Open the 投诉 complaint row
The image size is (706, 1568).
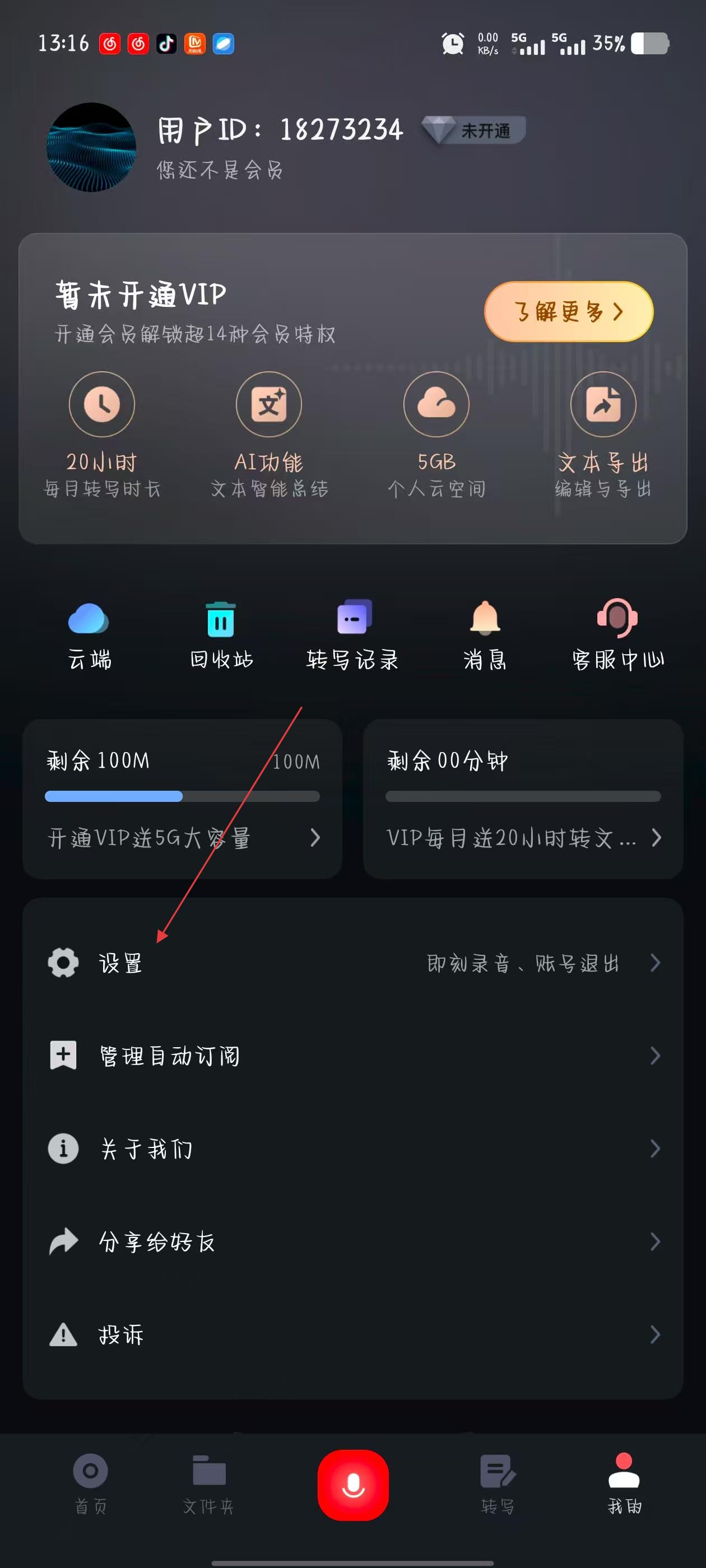pos(352,1334)
